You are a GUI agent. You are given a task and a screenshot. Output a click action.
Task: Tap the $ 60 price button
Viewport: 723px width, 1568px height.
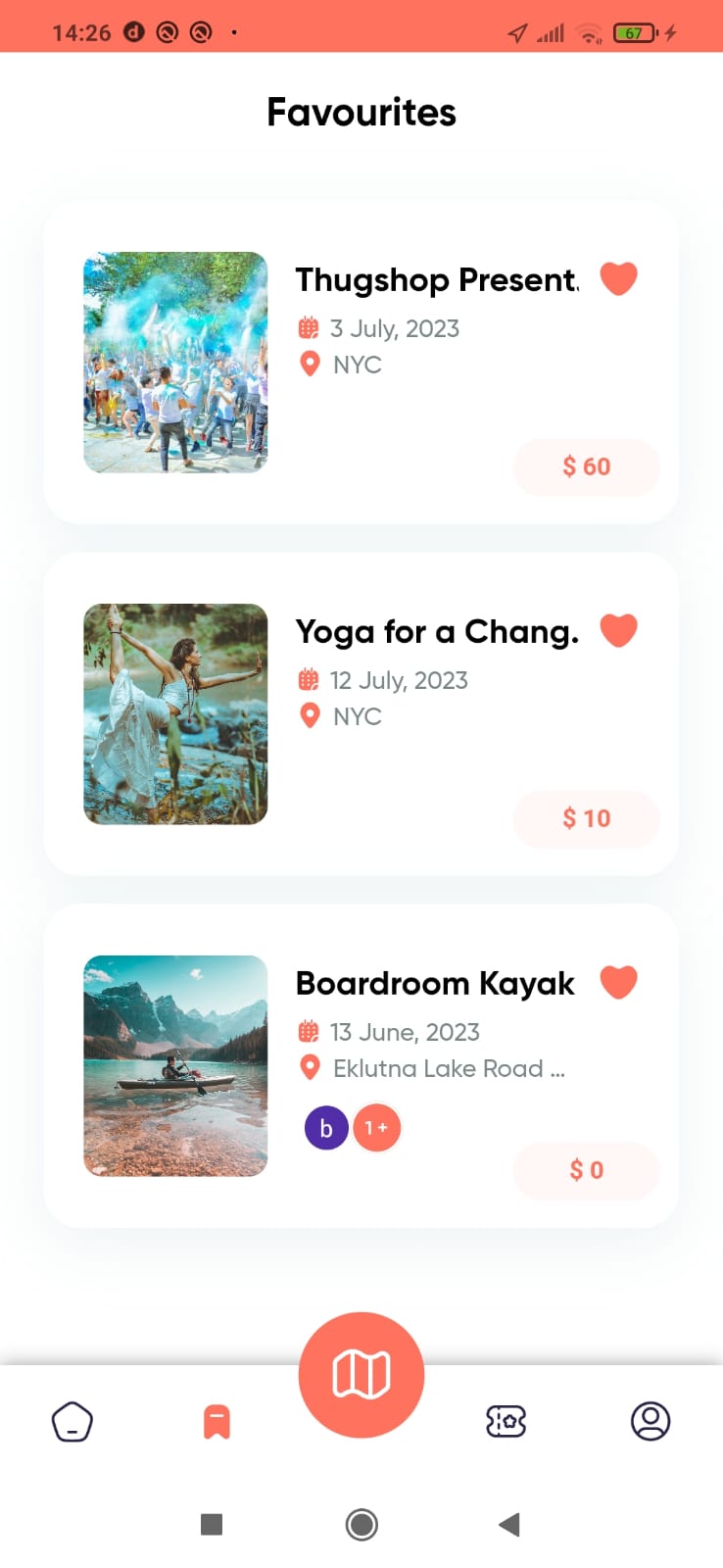coord(586,467)
